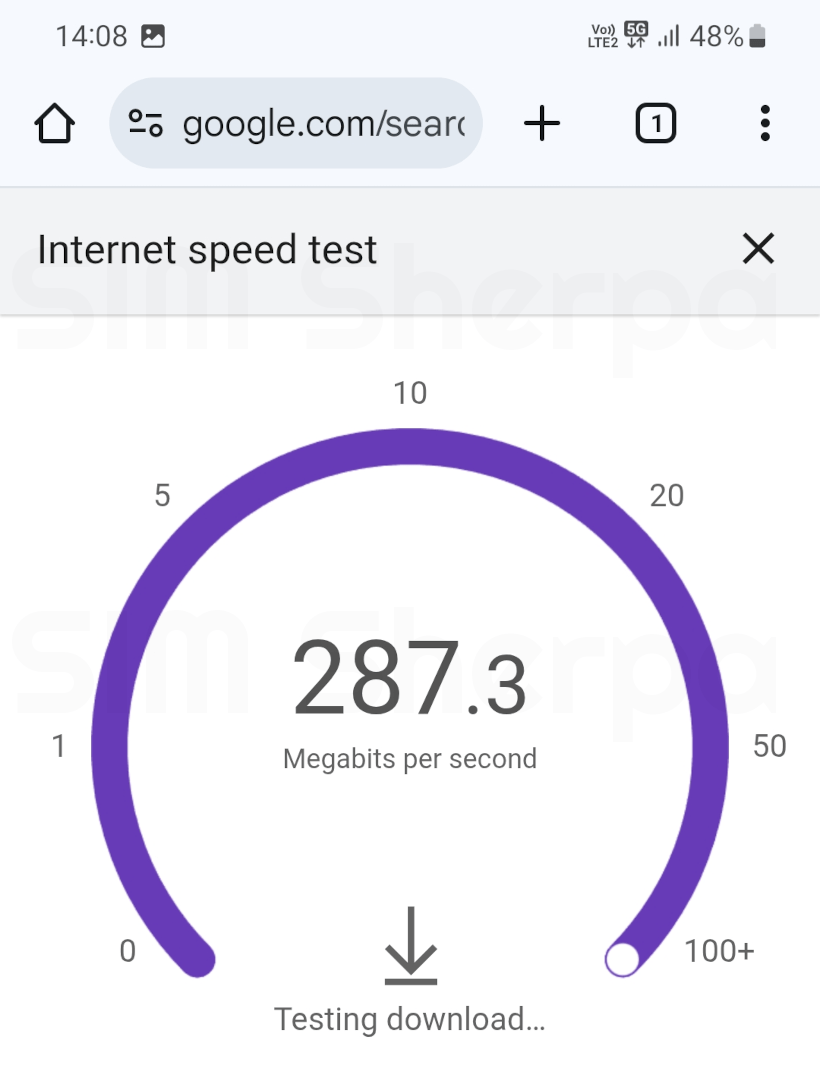Tap the Testing download status text

(x=410, y=1019)
